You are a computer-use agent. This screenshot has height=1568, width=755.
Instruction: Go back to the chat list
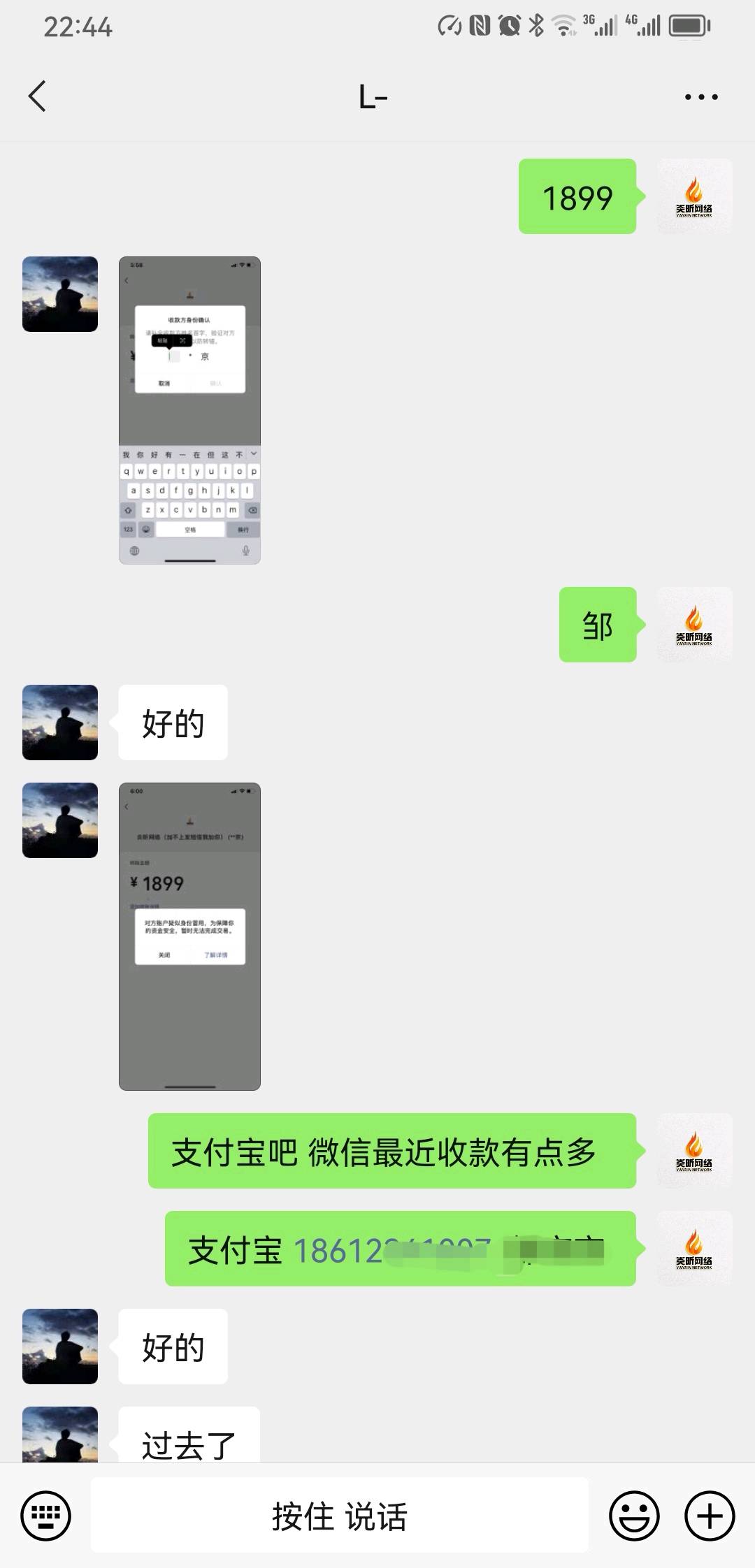38,96
